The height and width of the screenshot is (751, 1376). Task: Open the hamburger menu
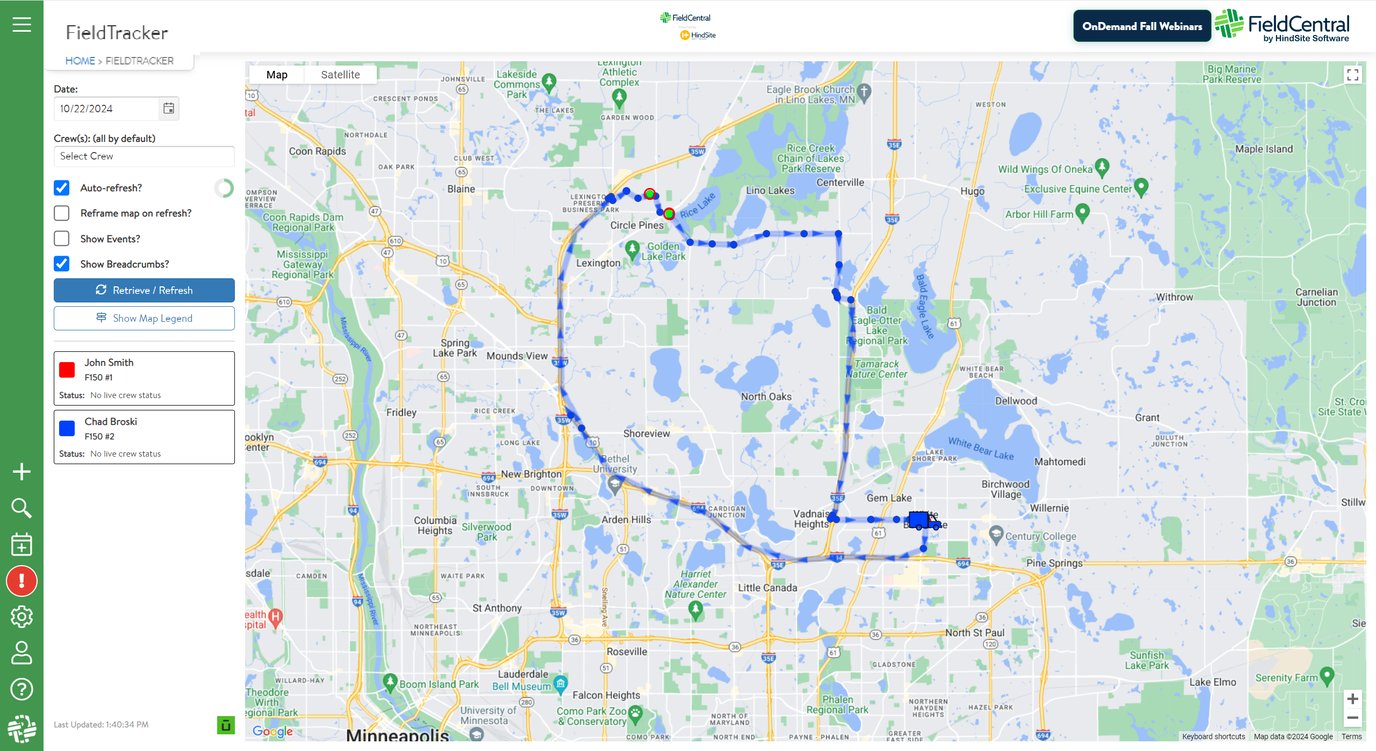click(x=21, y=24)
